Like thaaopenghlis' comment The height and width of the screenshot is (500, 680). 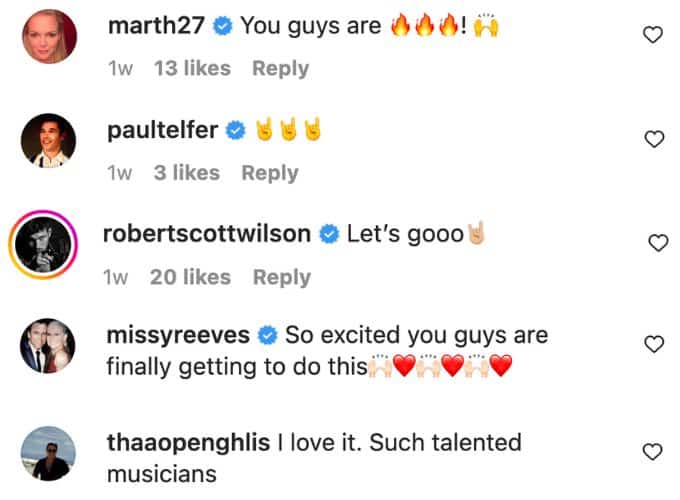(653, 452)
